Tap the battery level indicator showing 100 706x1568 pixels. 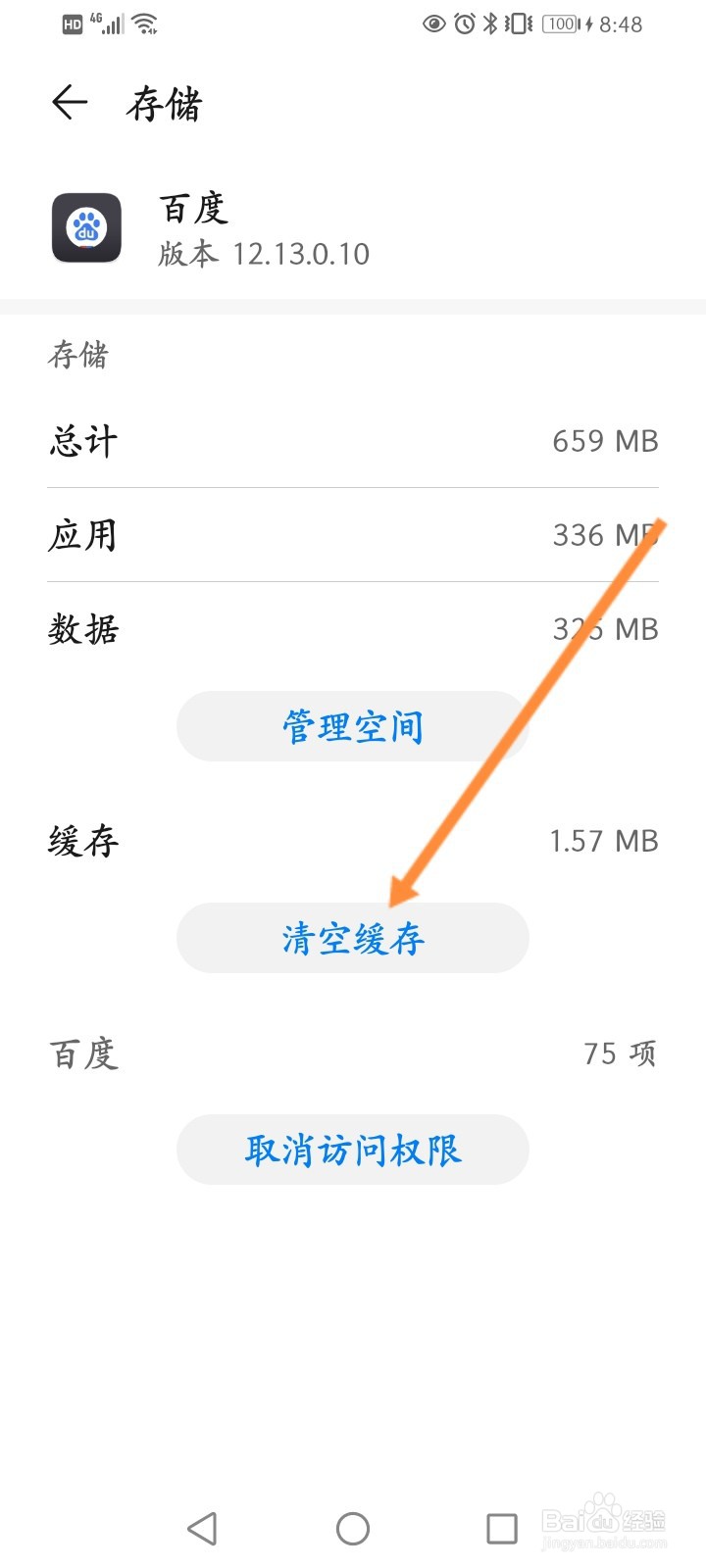click(x=560, y=24)
